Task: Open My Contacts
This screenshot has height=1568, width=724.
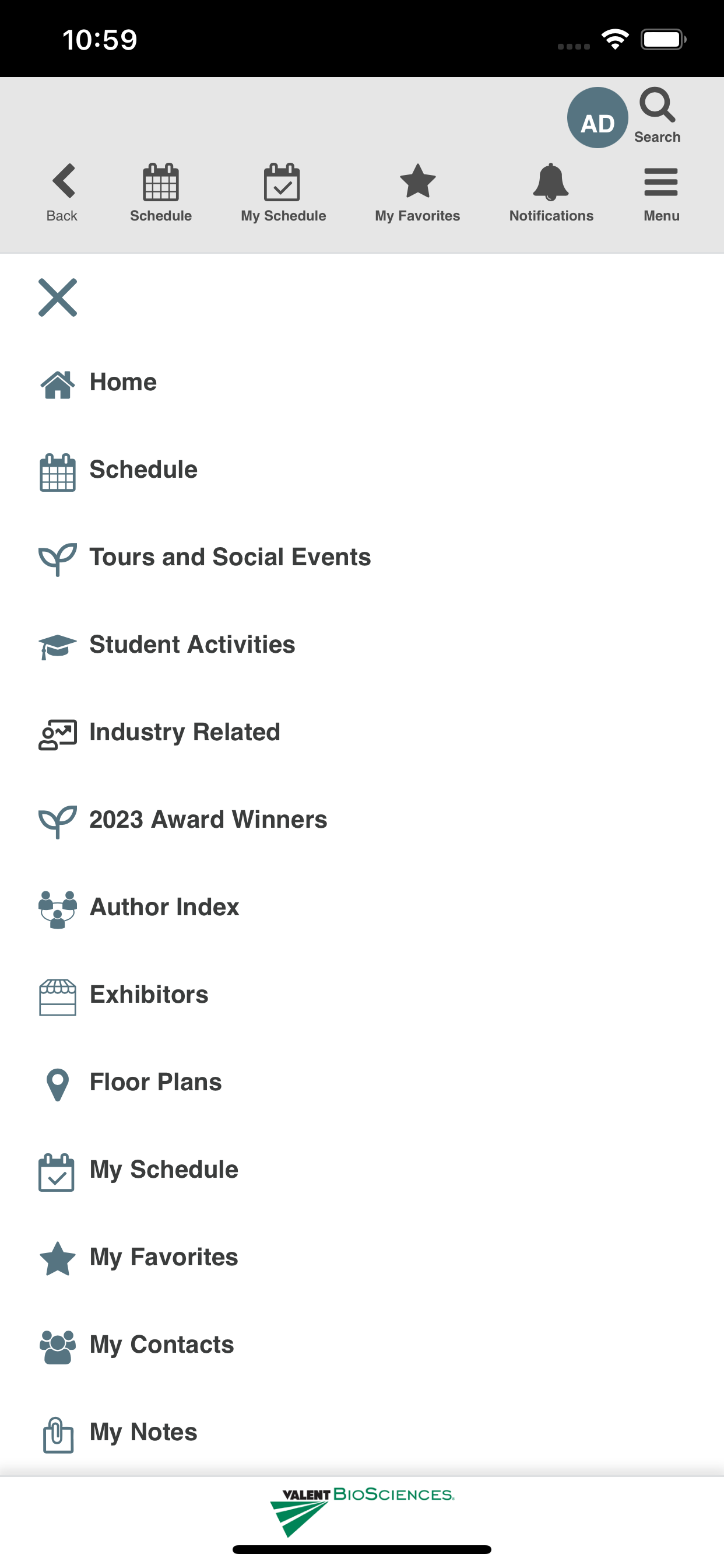Action: (362, 1345)
